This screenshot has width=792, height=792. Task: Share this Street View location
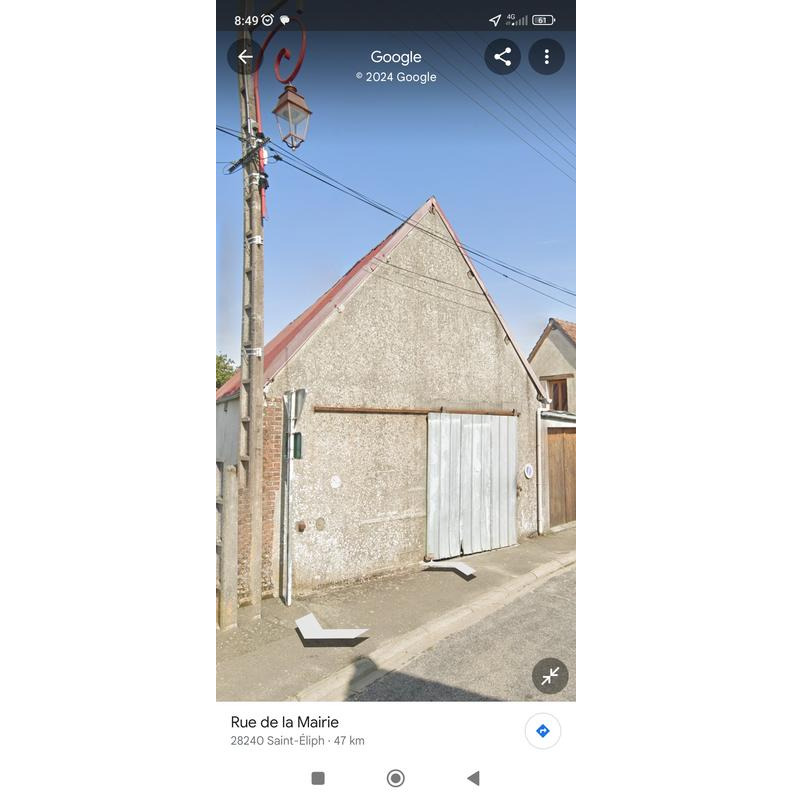click(x=502, y=57)
